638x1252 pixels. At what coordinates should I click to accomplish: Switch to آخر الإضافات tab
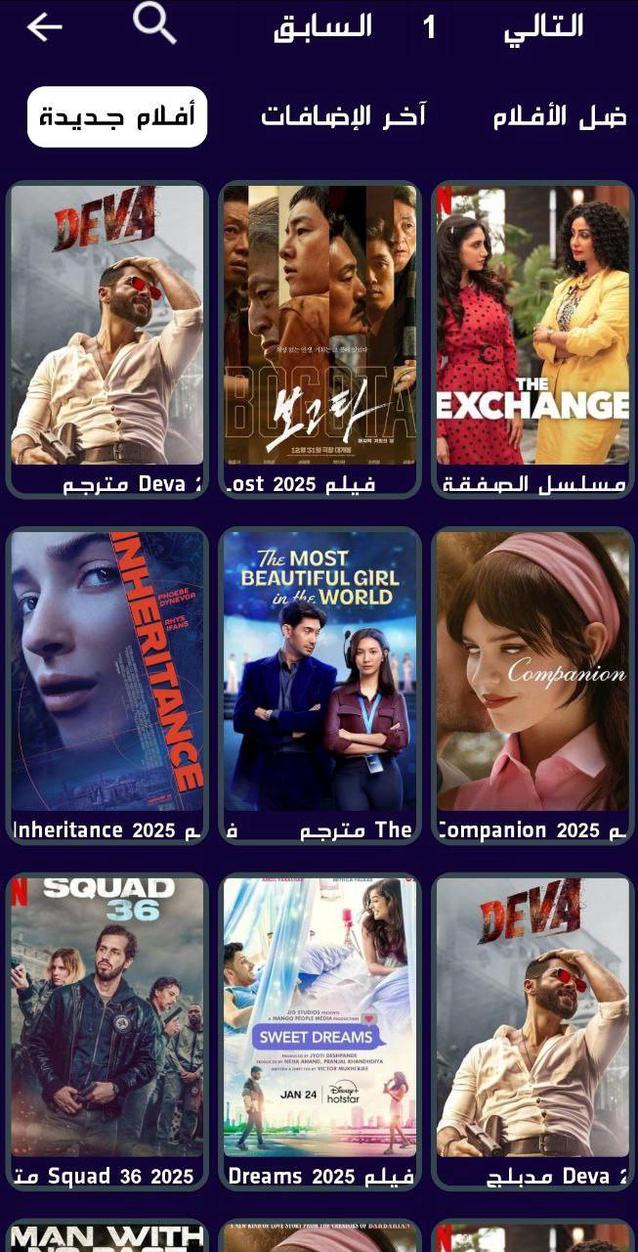pos(343,117)
